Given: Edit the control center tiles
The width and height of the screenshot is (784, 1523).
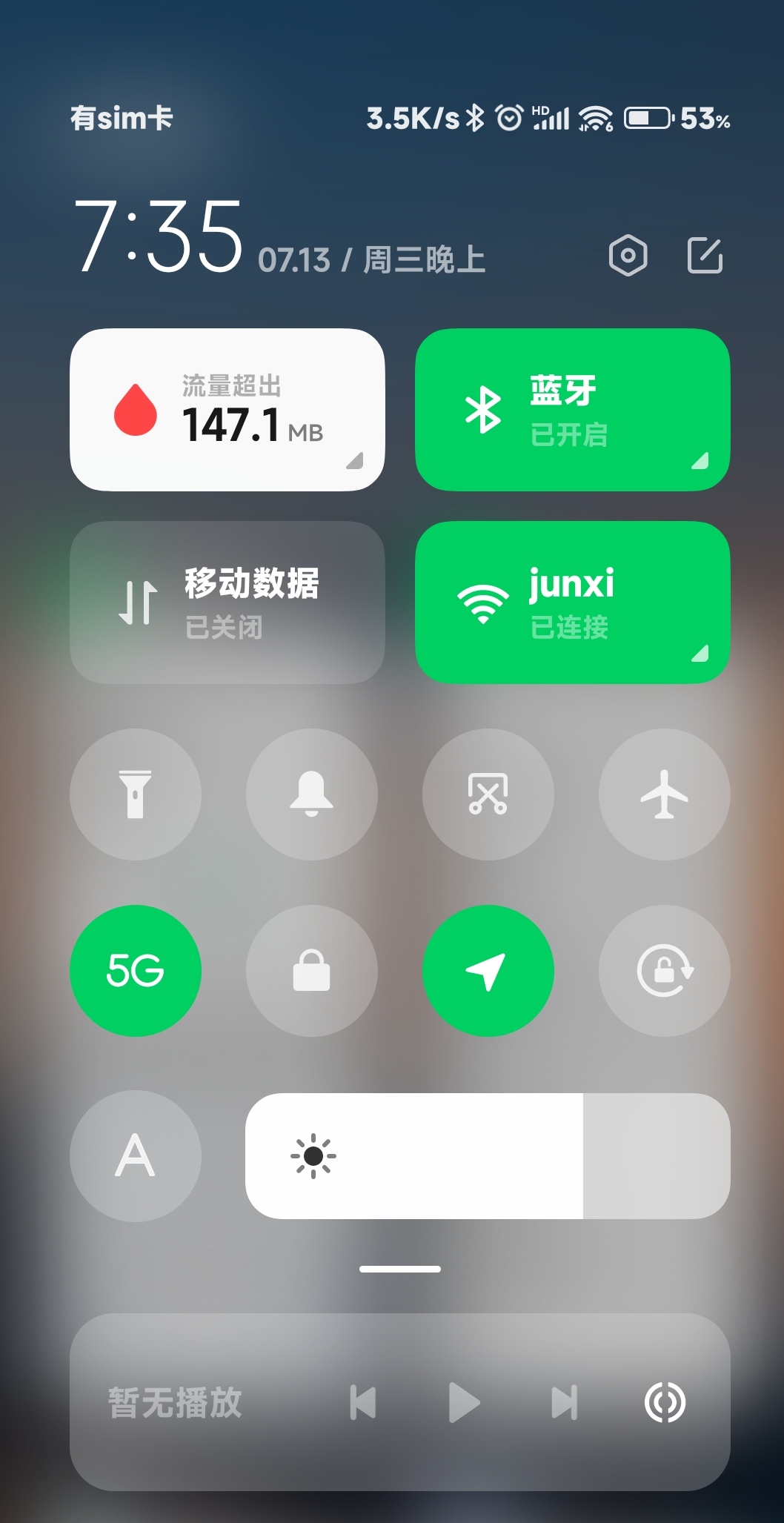Looking at the screenshot, I should tap(705, 256).
